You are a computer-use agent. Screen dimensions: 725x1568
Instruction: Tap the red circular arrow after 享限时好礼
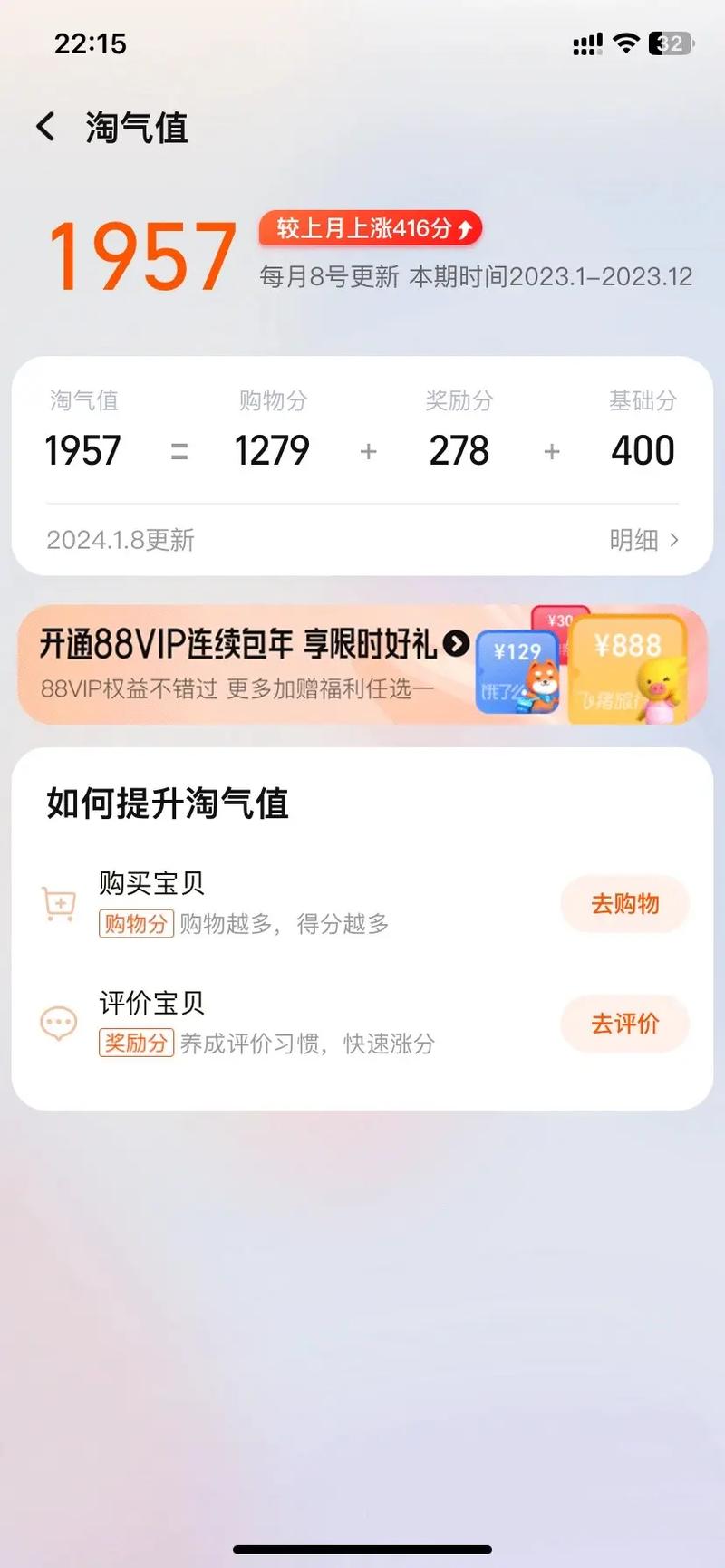point(456,645)
